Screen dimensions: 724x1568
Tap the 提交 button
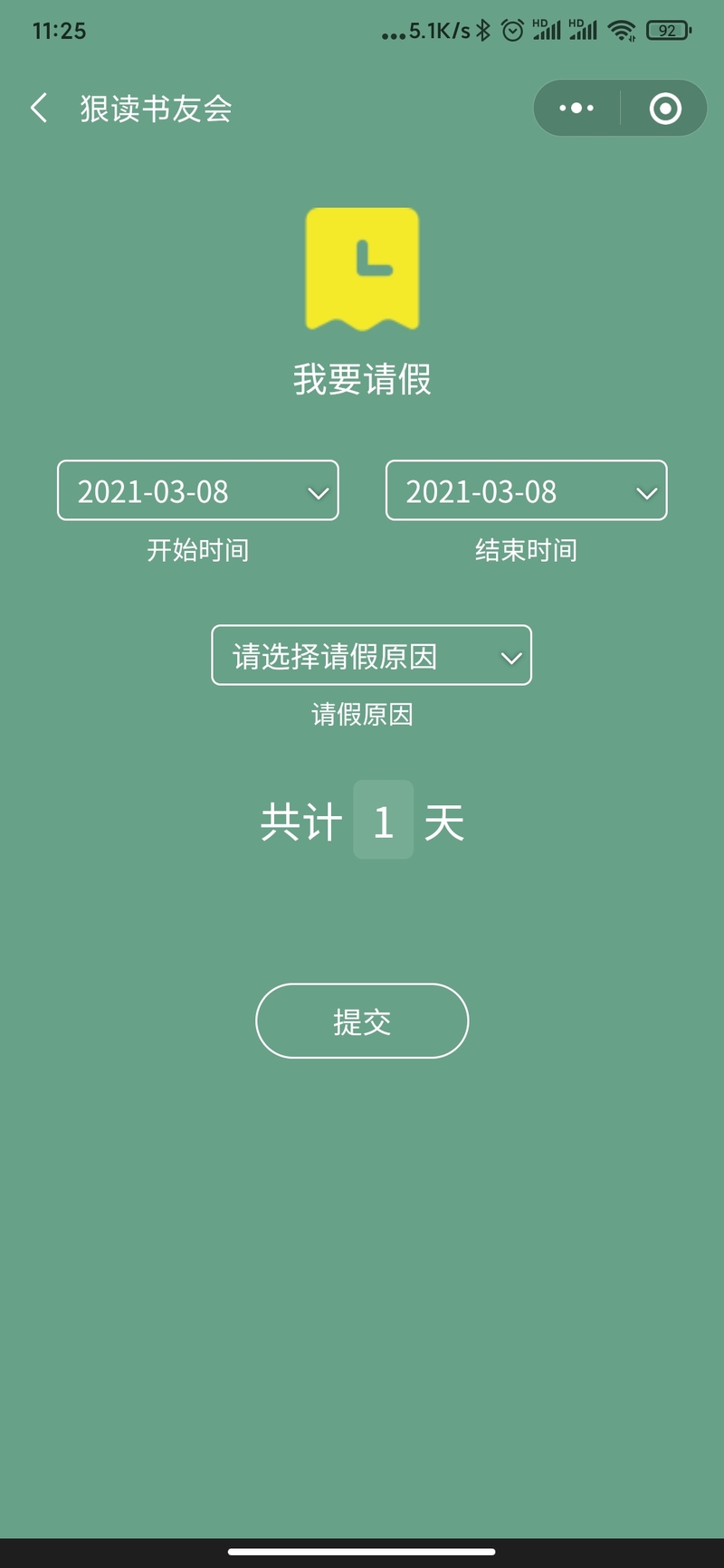point(362,1022)
